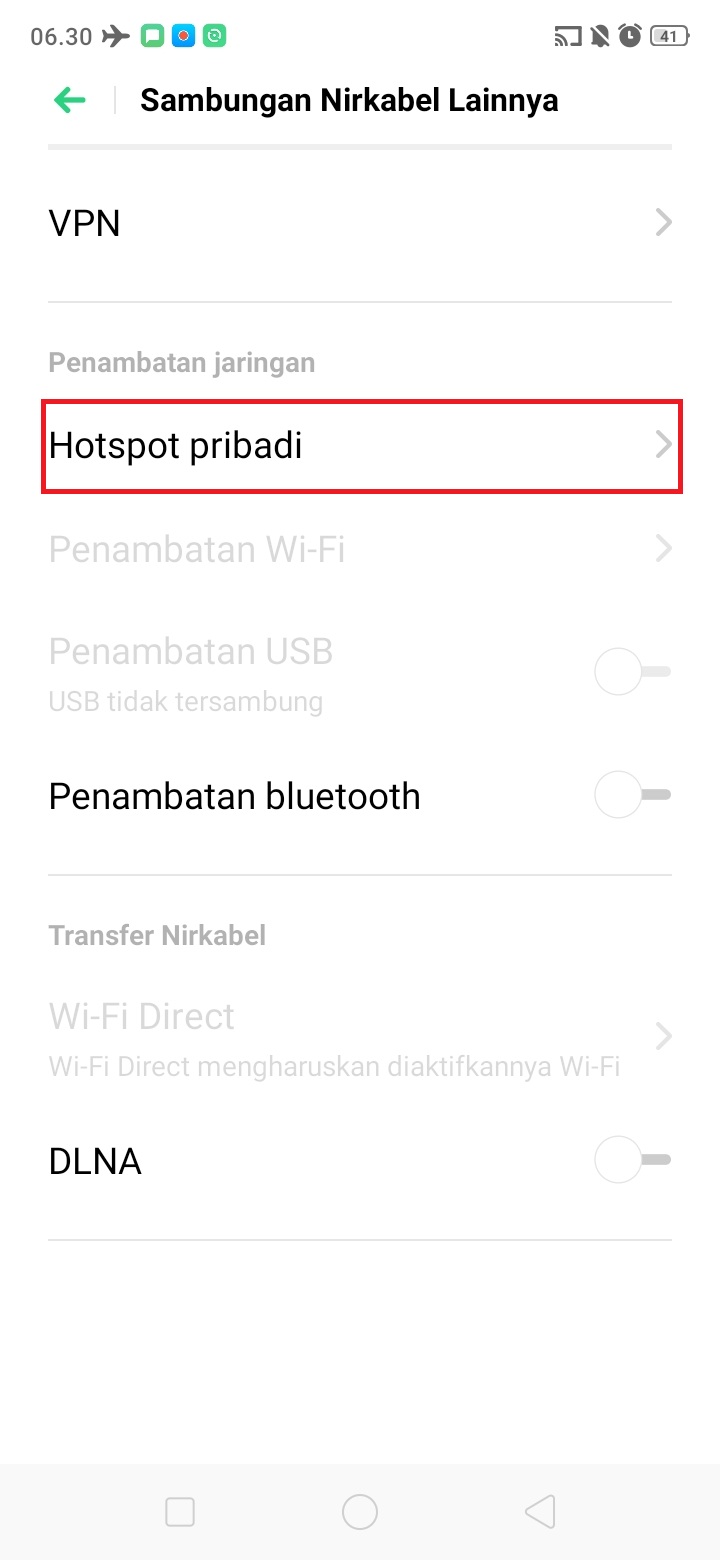Open the VPN settings row
This screenshot has height=1560, width=720.
pyautogui.click(x=360, y=223)
